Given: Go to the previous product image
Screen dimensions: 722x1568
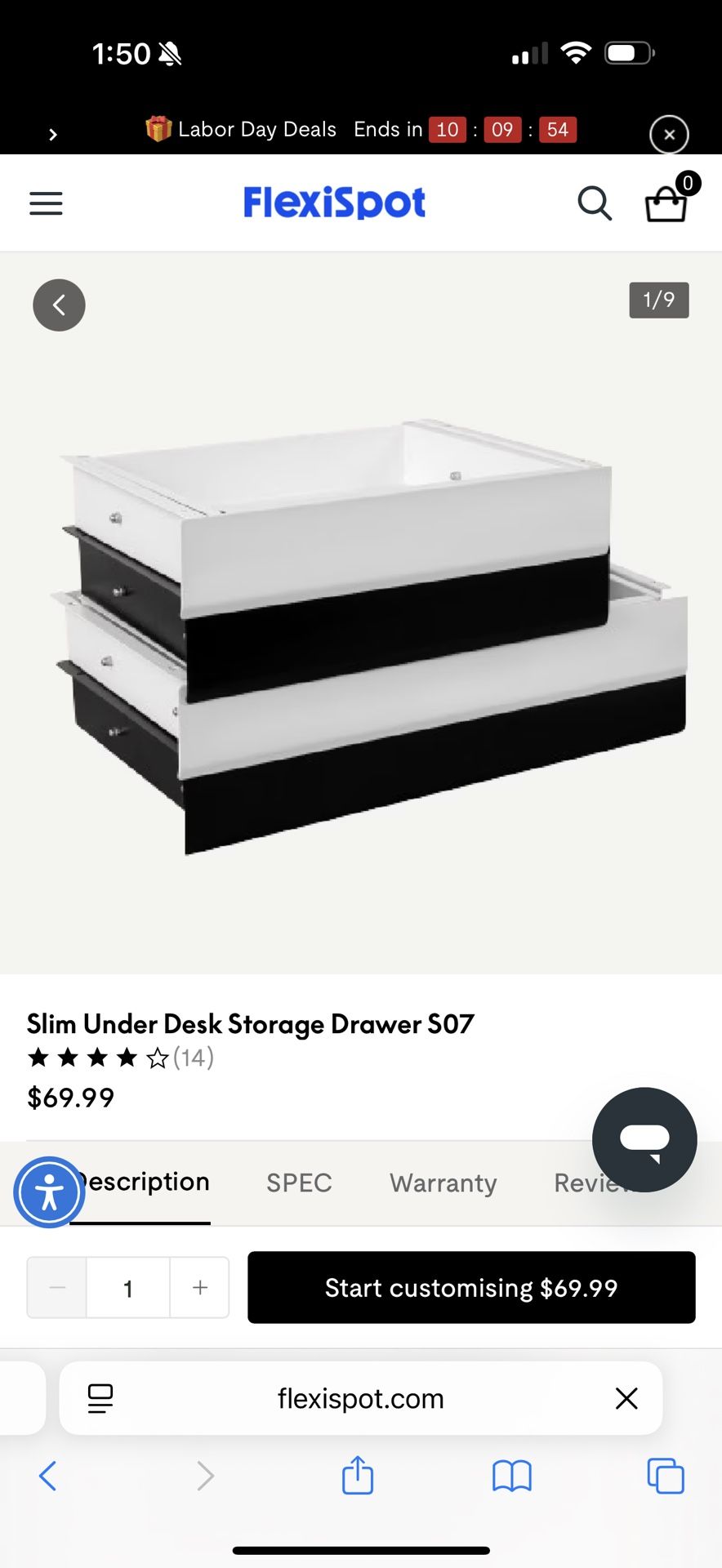Looking at the screenshot, I should 59,305.
